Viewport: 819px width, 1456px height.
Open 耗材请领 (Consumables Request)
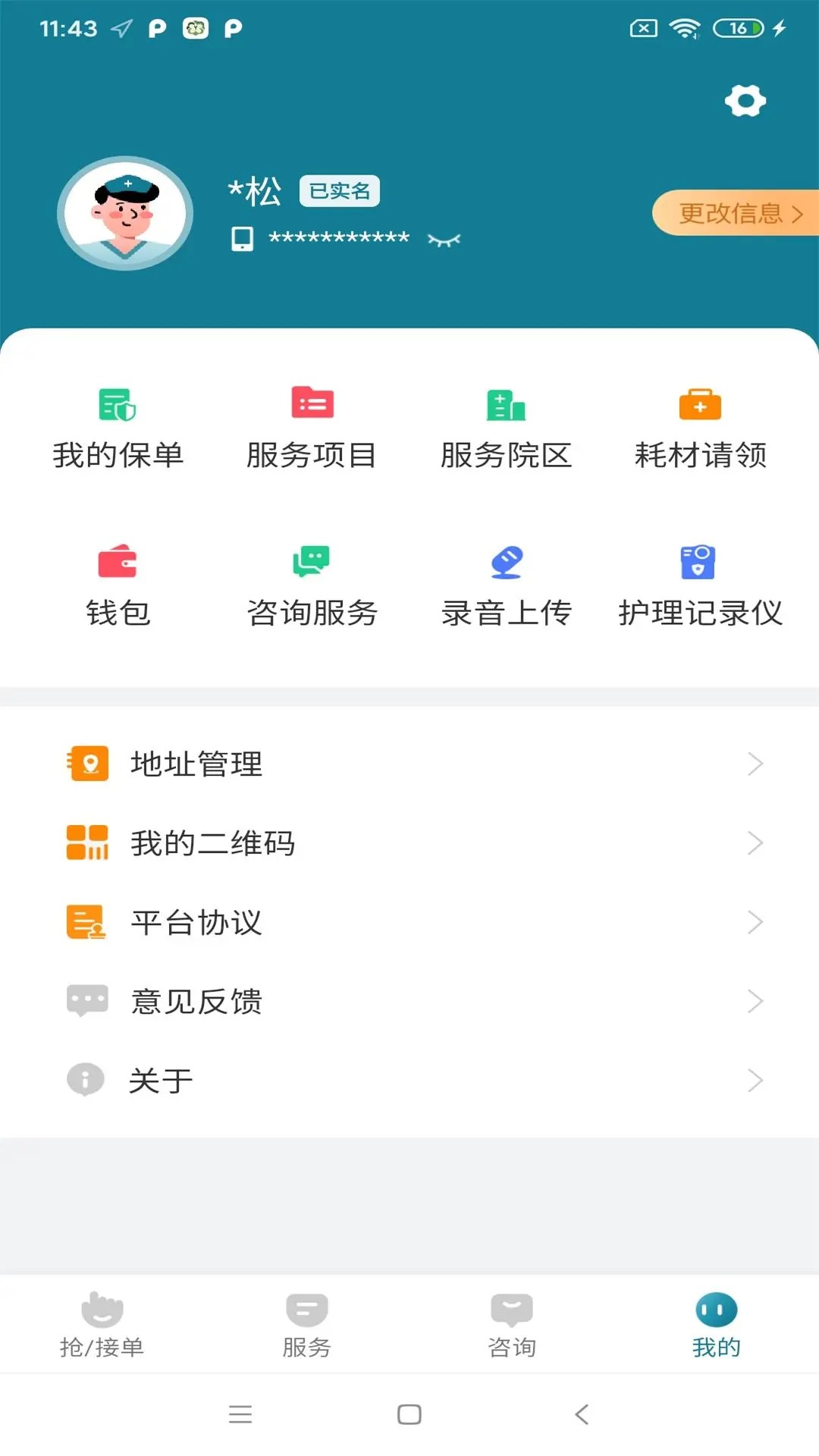point(701,428)
